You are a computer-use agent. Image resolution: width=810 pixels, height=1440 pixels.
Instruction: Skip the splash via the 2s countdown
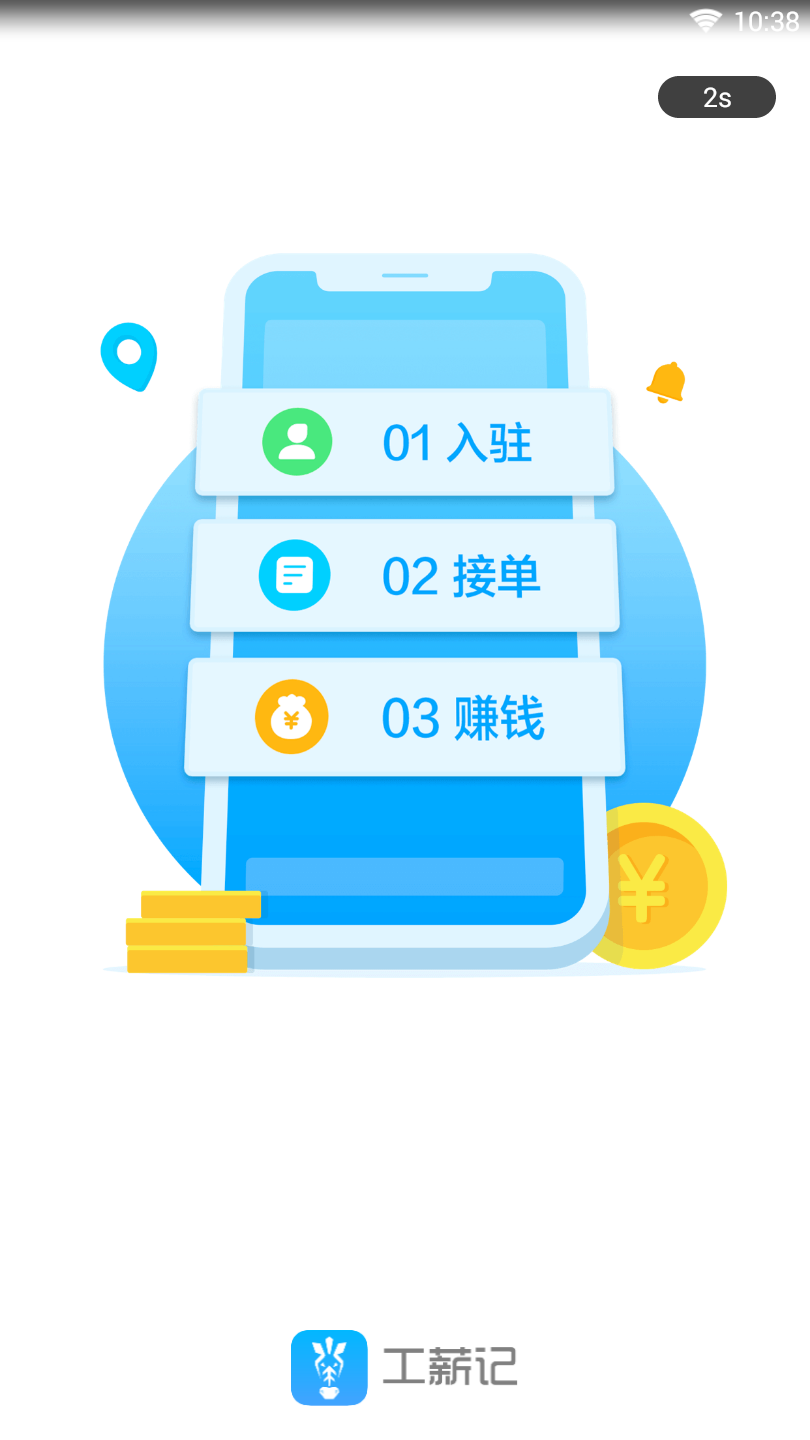coord(716,97)
